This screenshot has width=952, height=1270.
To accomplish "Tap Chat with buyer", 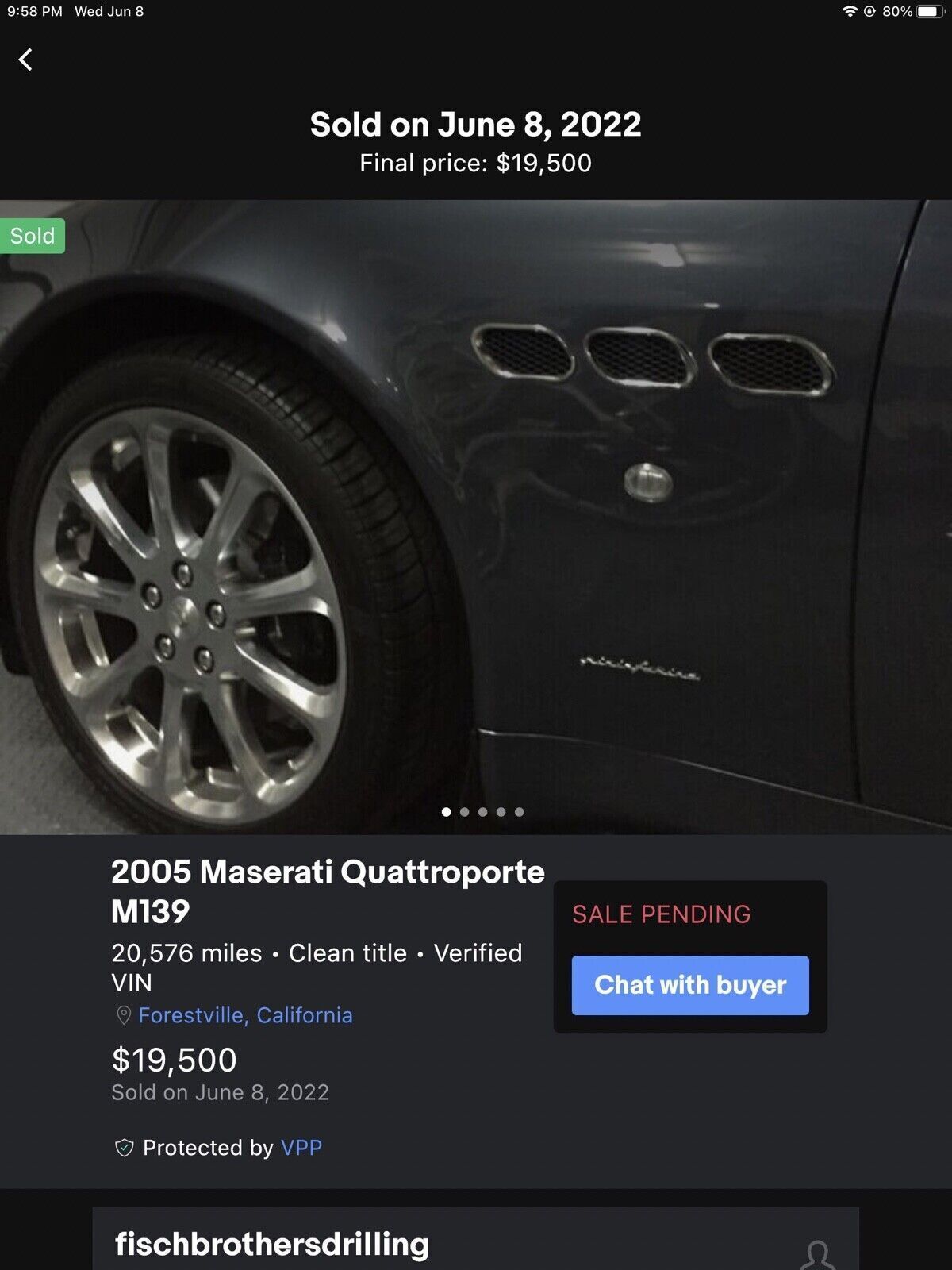I will tap(690, 985).
